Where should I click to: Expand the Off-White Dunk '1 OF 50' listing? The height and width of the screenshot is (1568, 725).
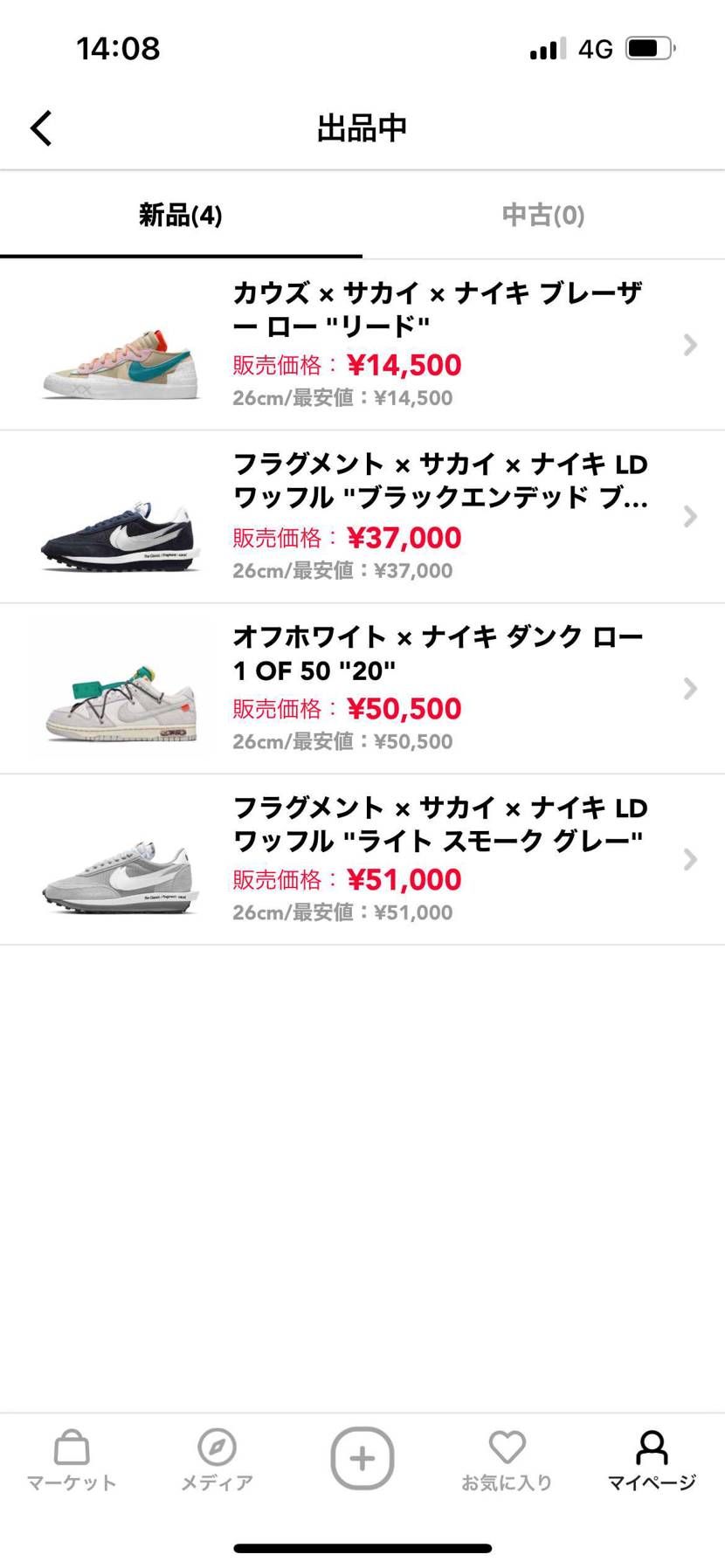689,689
